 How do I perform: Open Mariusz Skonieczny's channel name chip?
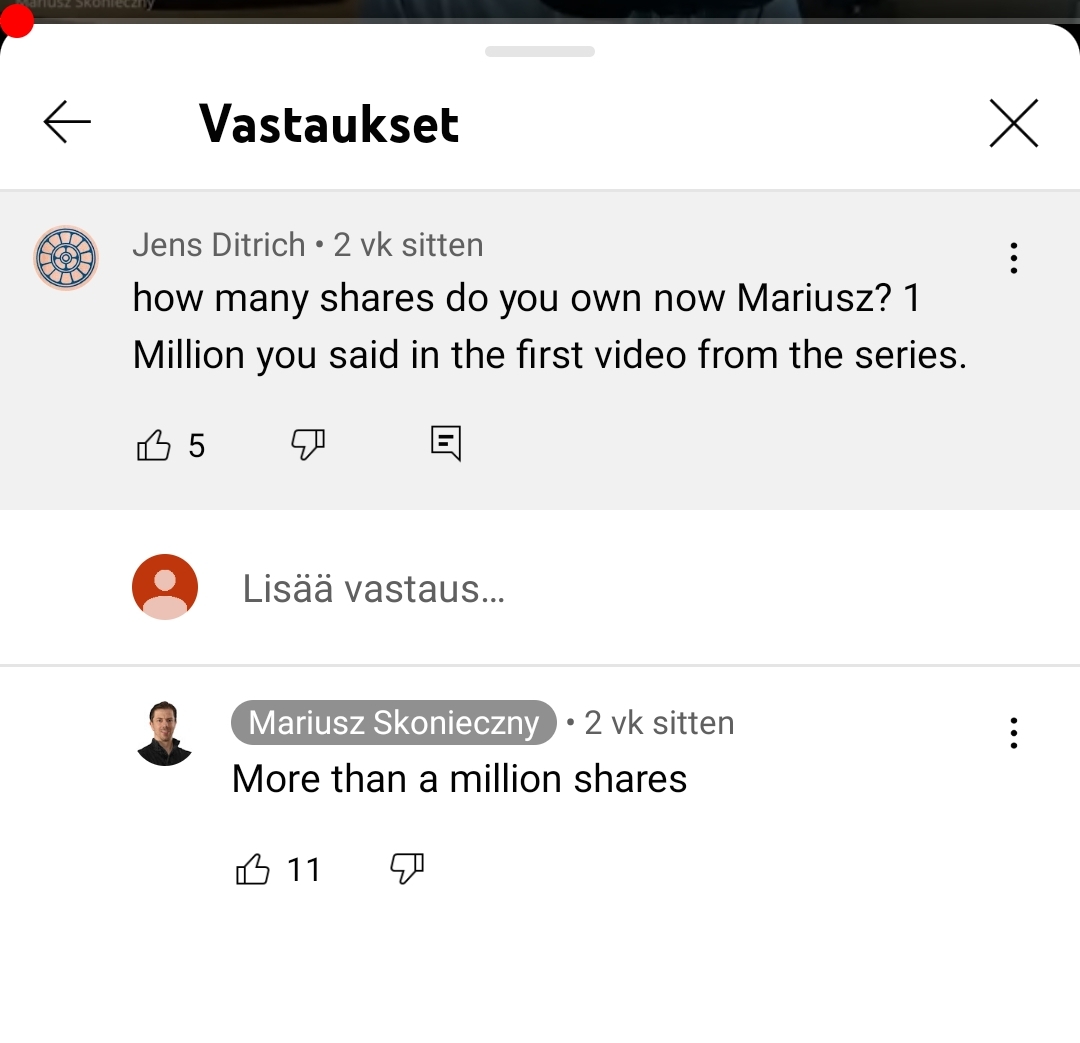tap(393, 723)
